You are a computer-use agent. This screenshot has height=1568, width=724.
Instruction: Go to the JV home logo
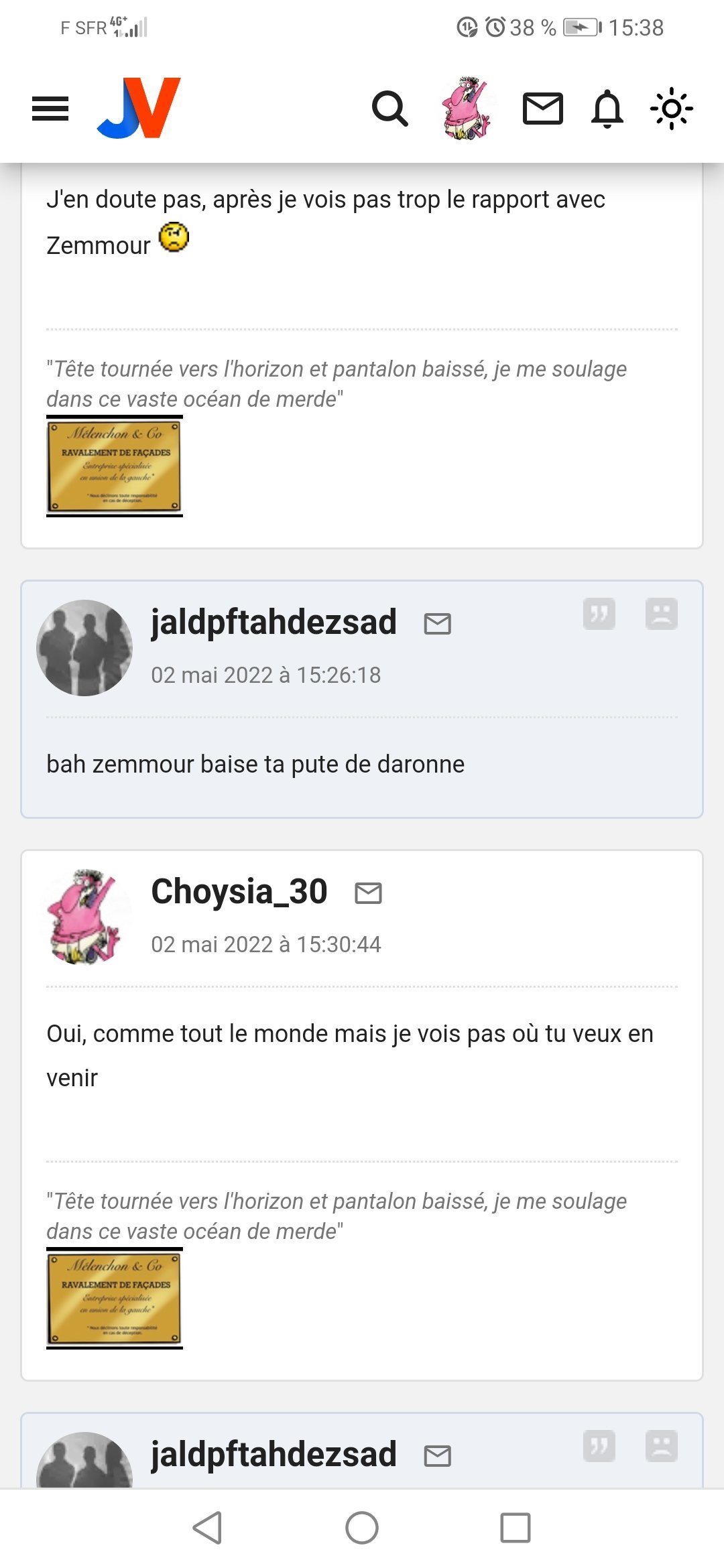coord(139,108)
